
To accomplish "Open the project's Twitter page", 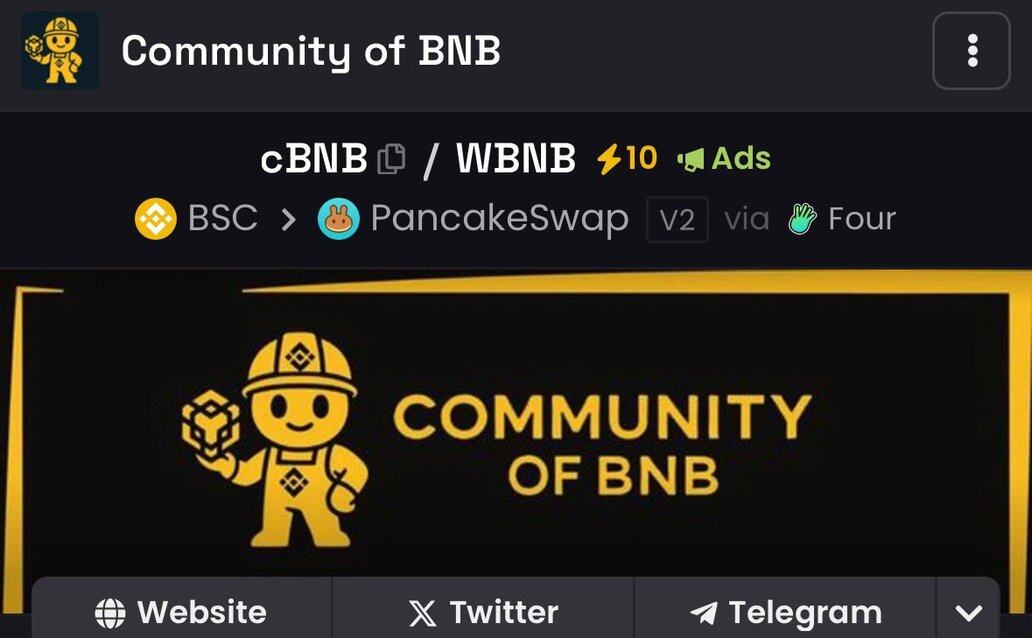I will click(x=483, y=611).
